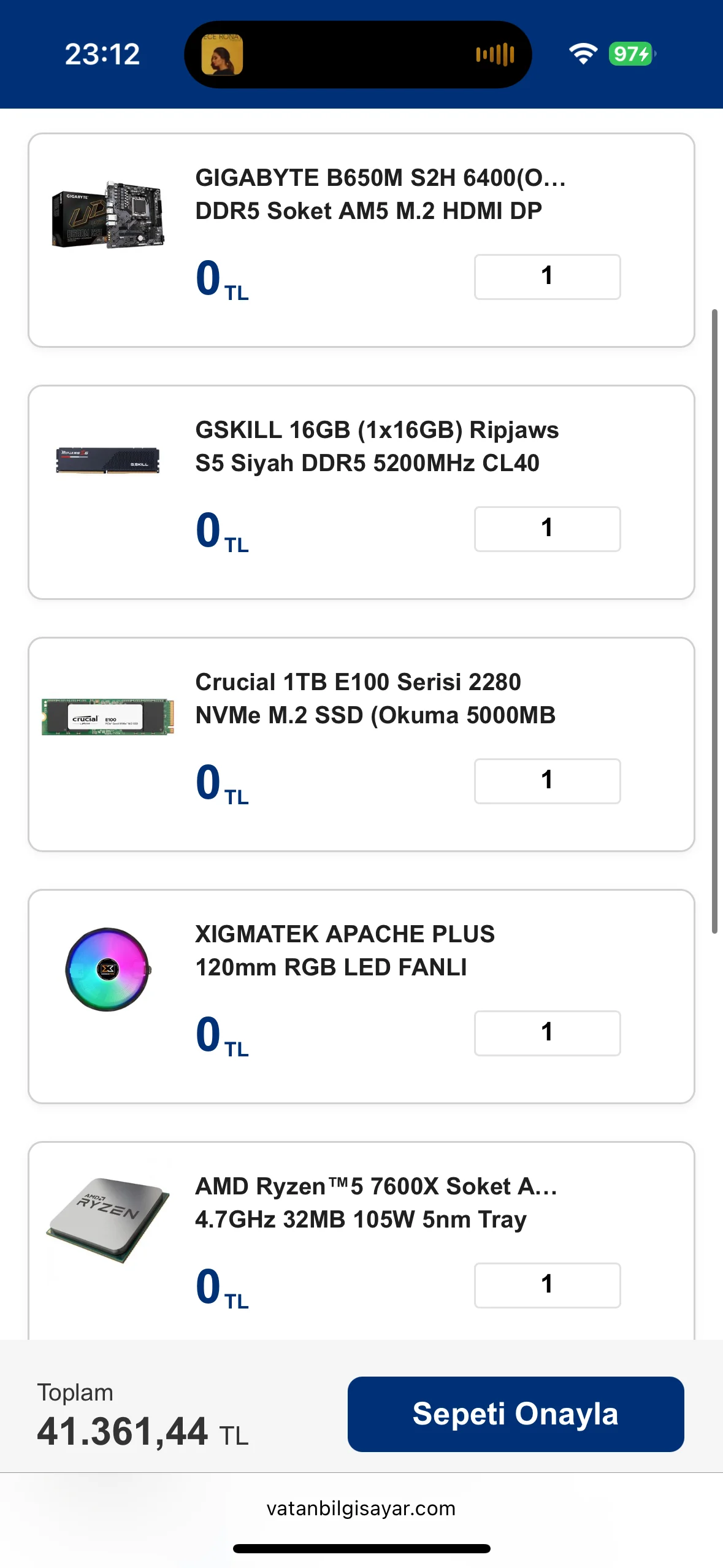This screenshot has width=723, height=1568.
Task: Open the Crucial 1TB E100 SSD card
Action: [x=375, y=698]
